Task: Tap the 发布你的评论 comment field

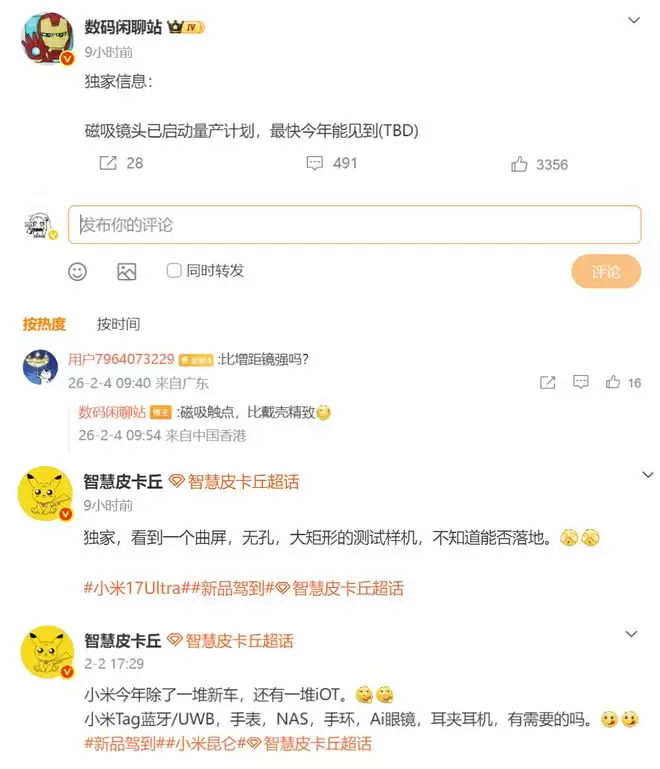Action: 354,225
